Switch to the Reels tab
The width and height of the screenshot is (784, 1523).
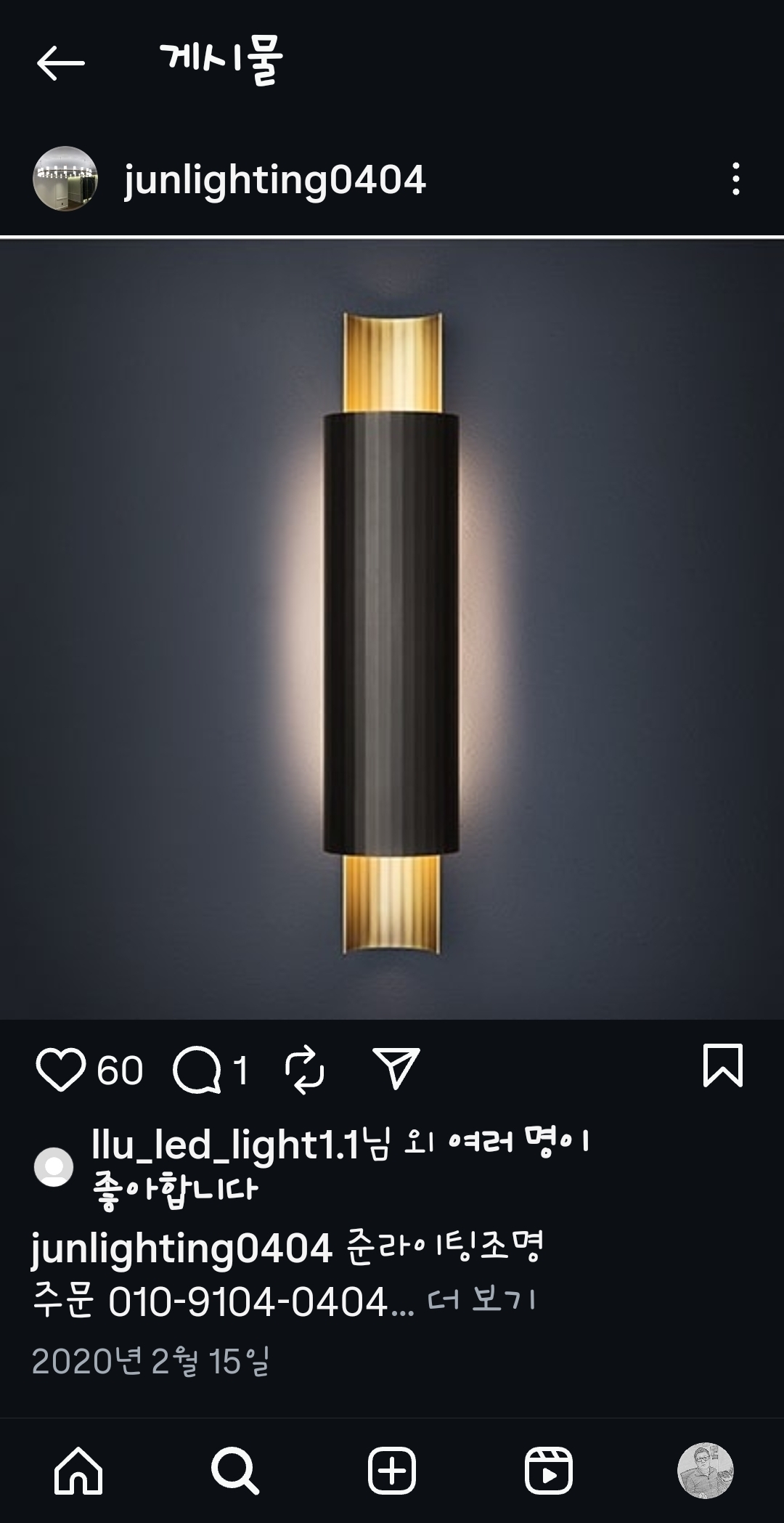[x=549, y=1471]
